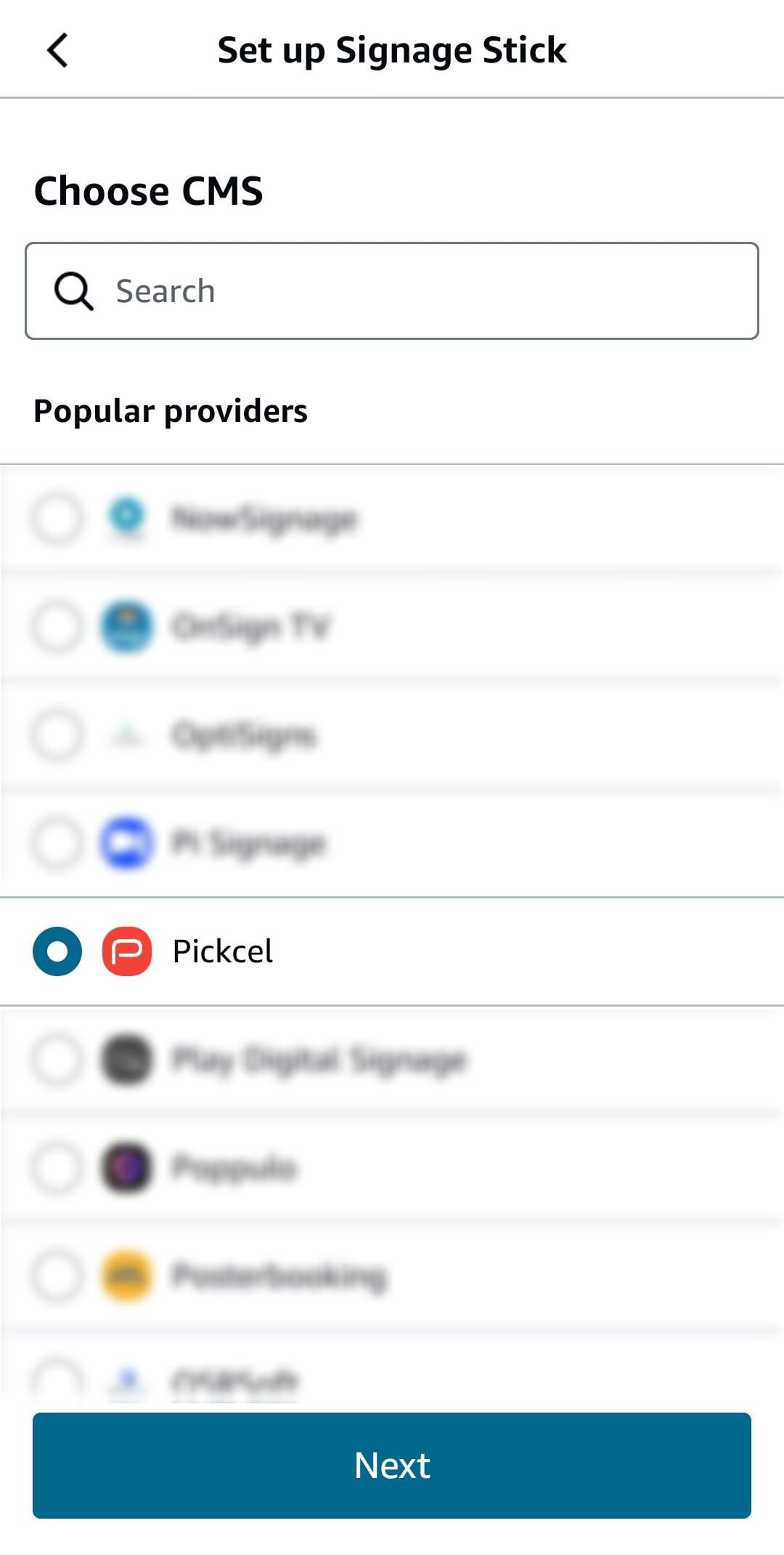
Task: Select the OnSign TV radio button
Action: pyautogui.click(x=57, y=625)
